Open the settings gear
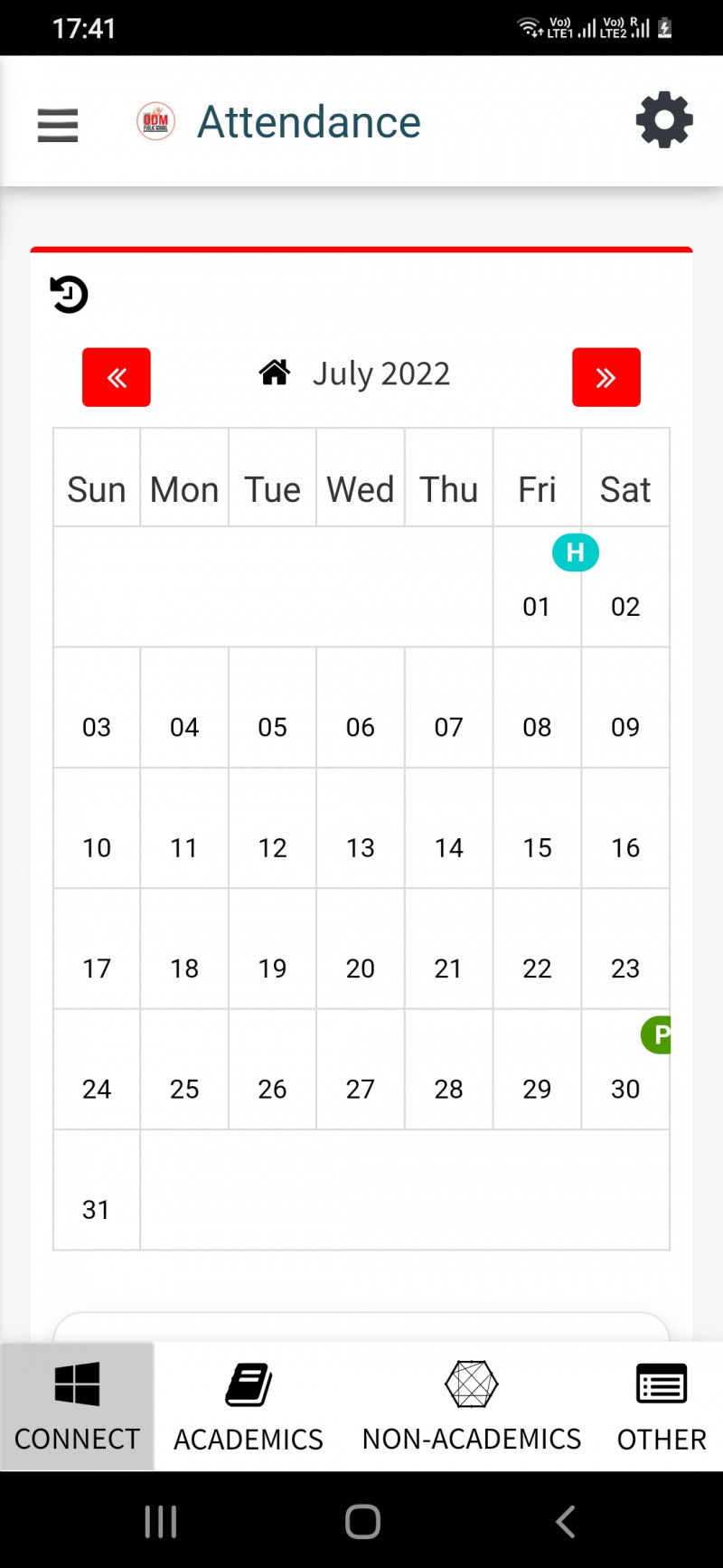 tap(664, 120)
